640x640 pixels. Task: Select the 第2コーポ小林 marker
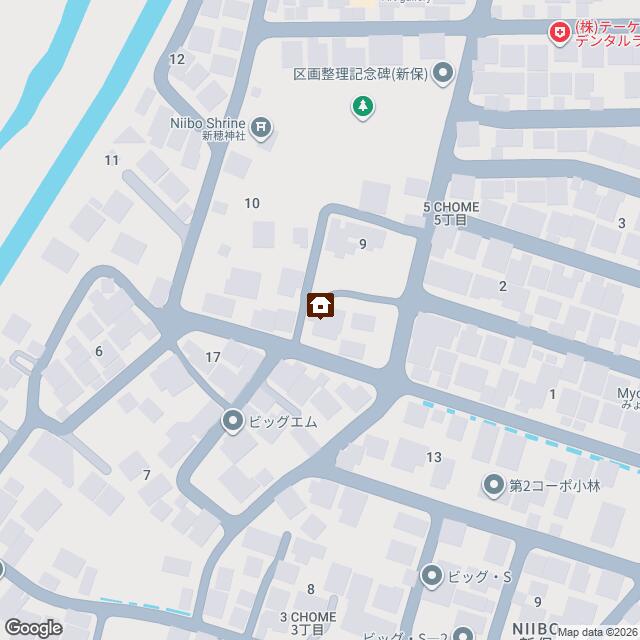[x=493, y=486]
